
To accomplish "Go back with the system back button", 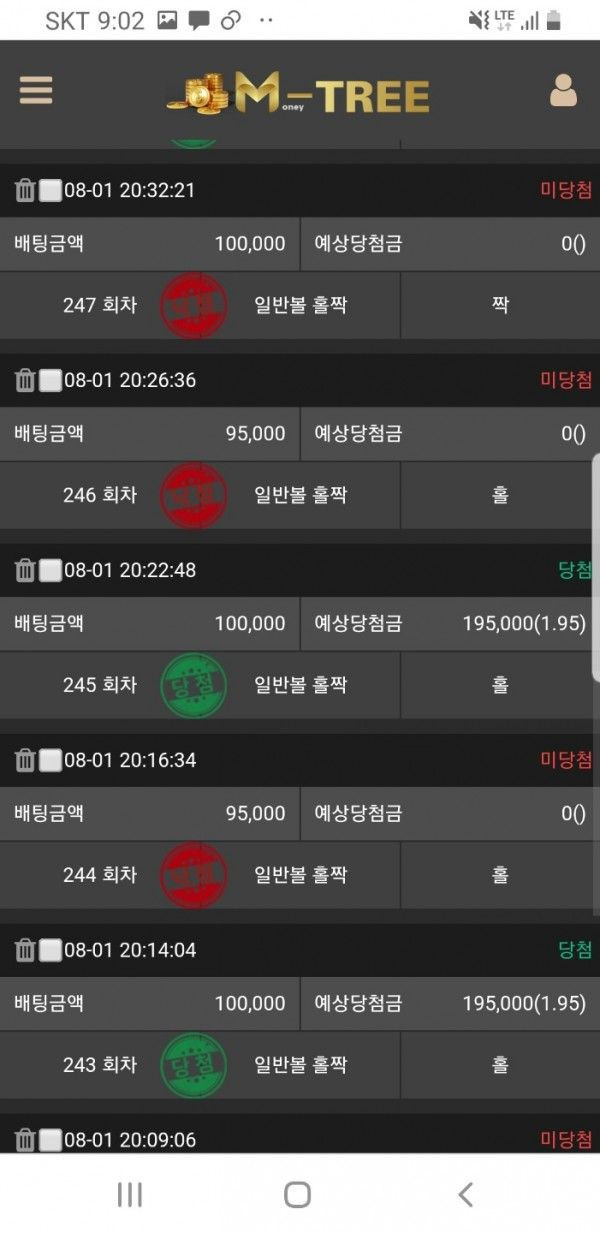I will coord(465,1193).
